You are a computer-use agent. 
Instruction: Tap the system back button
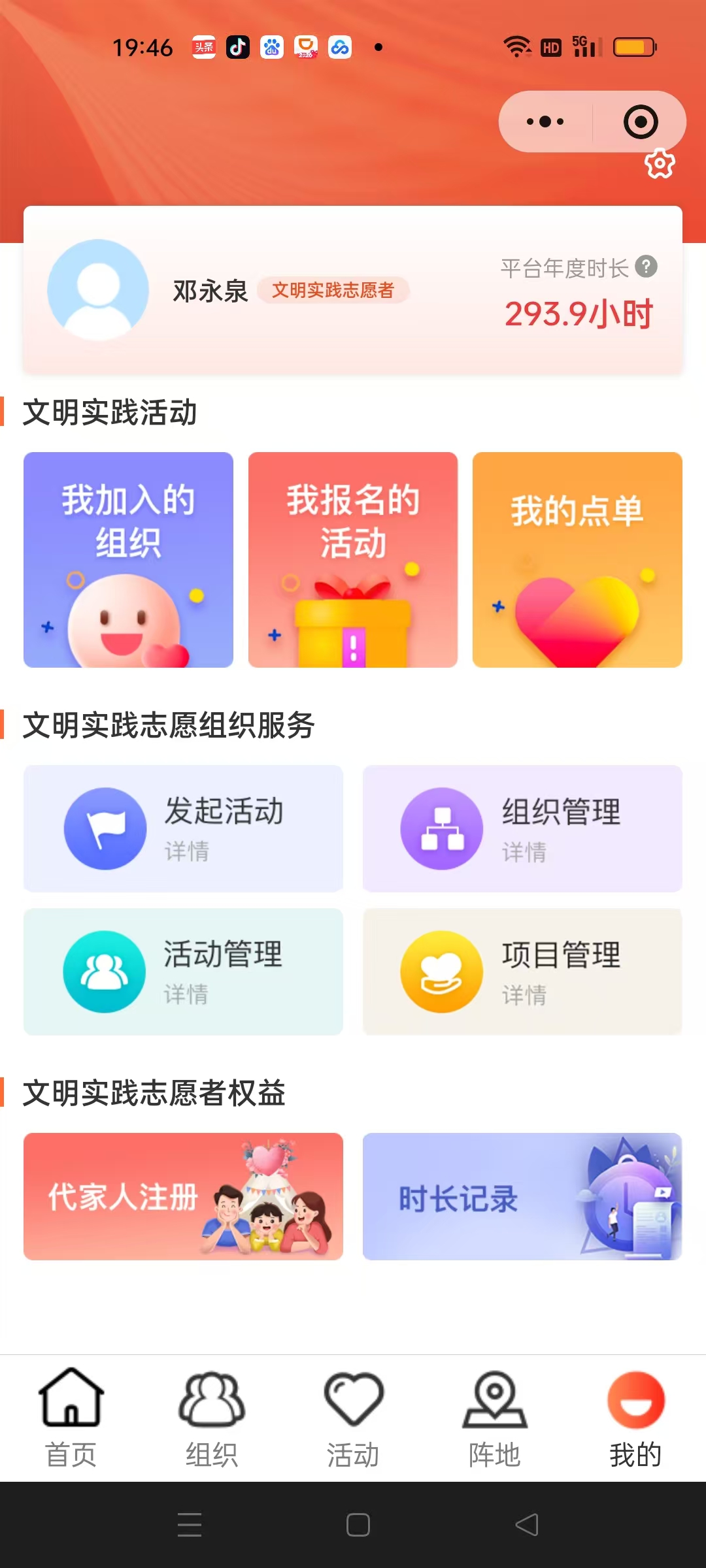527,1525
